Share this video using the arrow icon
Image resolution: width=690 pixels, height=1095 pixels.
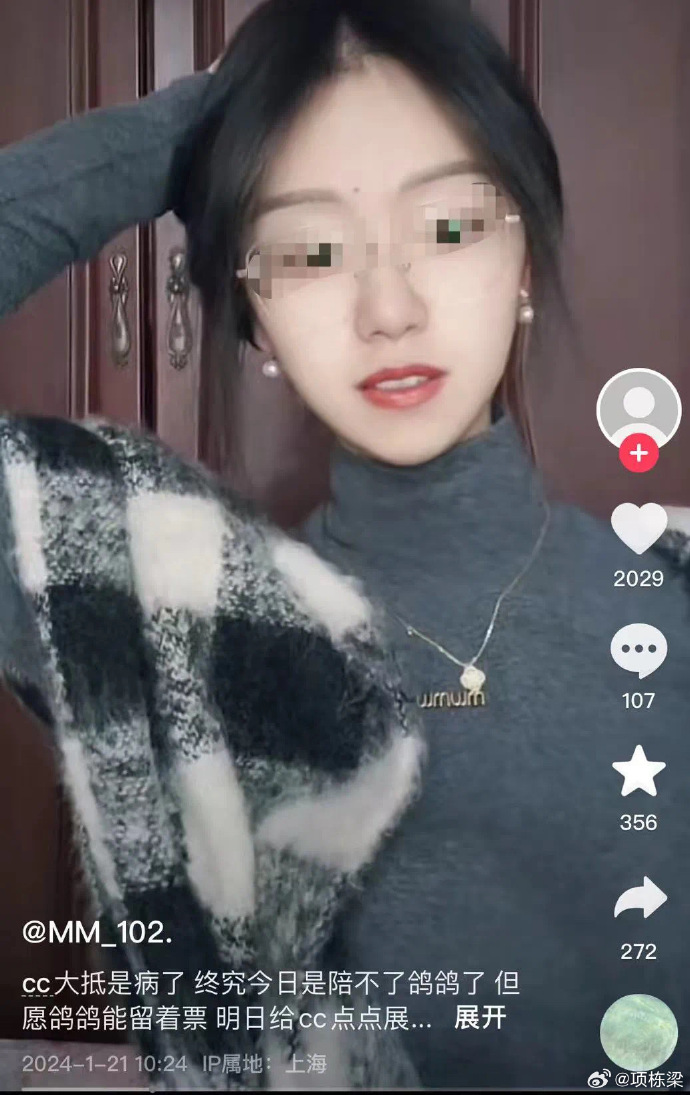point(639,898)
